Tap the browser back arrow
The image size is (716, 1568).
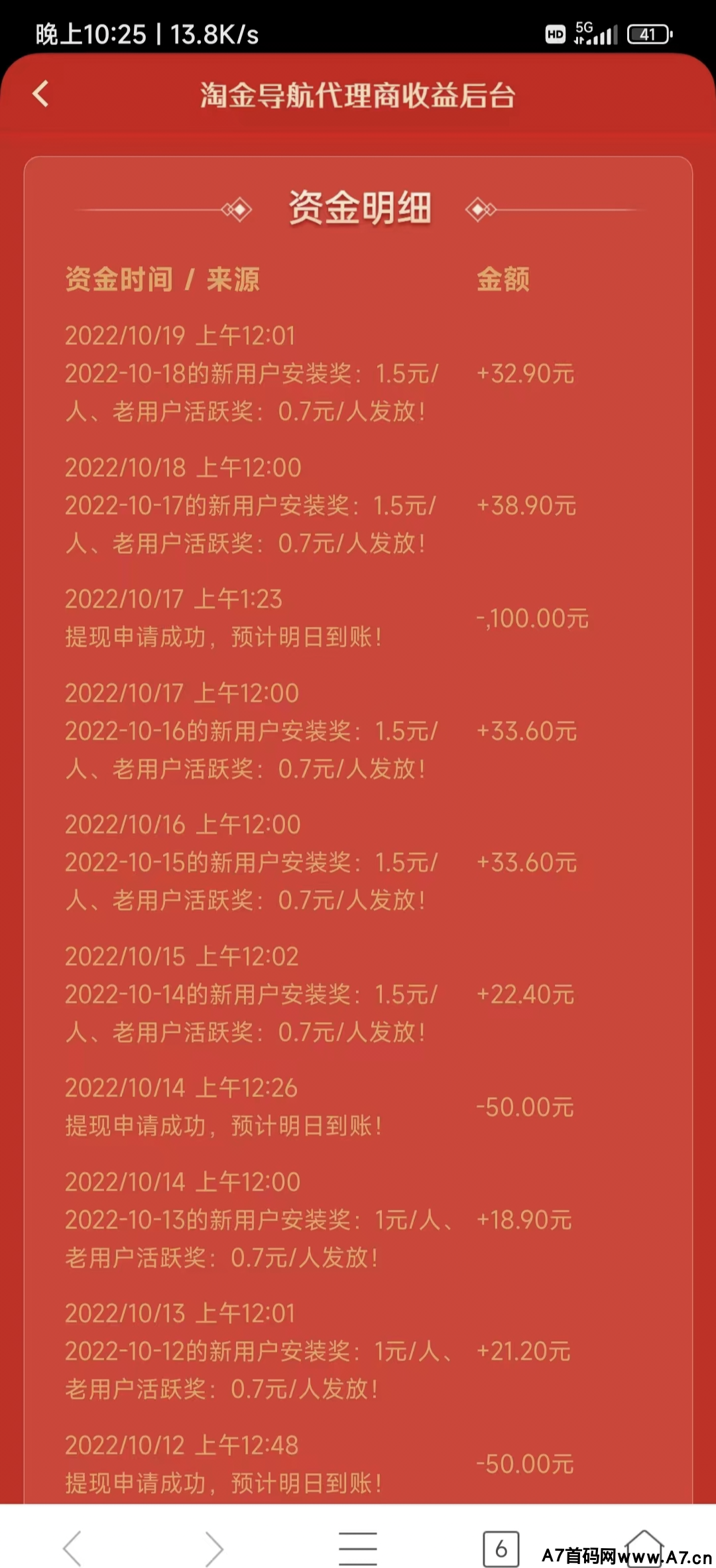(72, 1549)
